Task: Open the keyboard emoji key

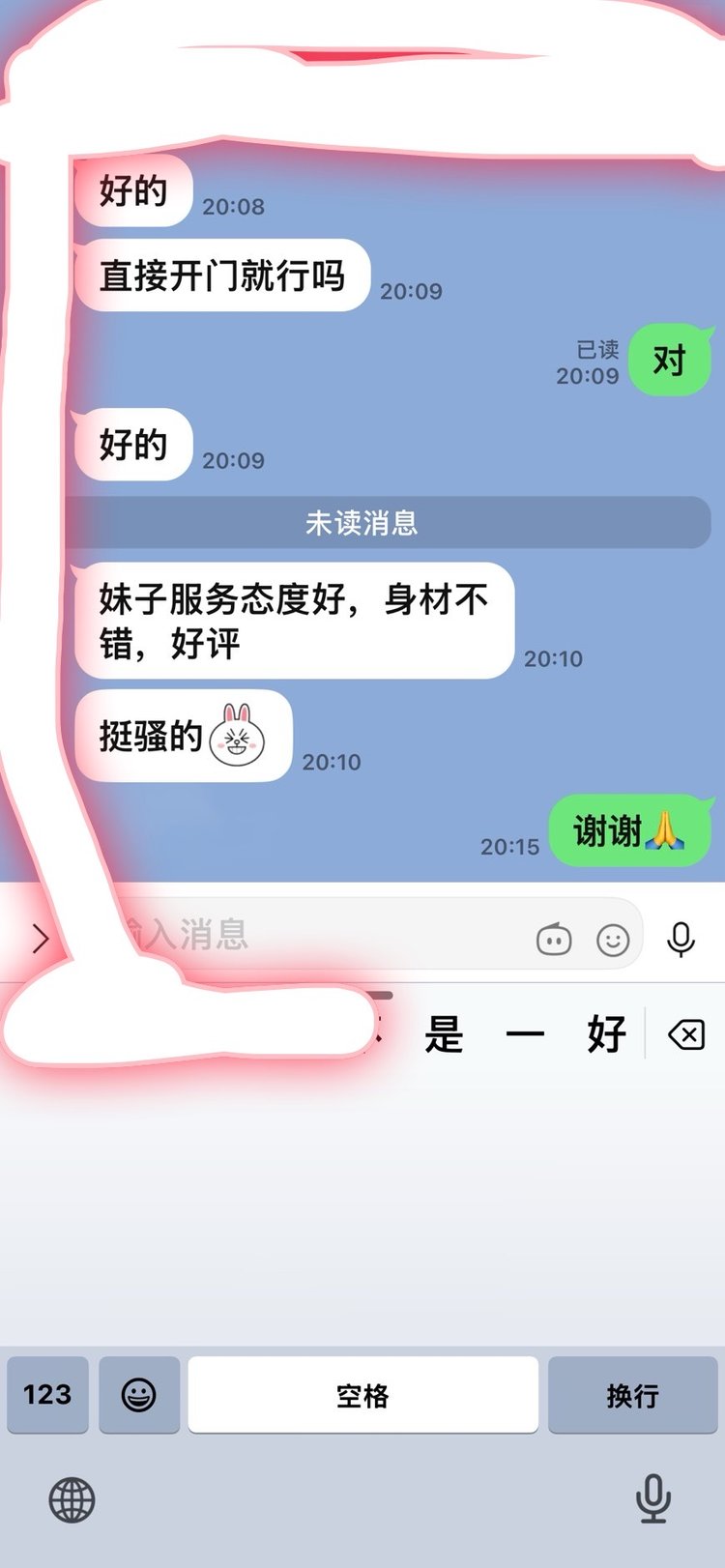Action: click(x=139, y=1394)
